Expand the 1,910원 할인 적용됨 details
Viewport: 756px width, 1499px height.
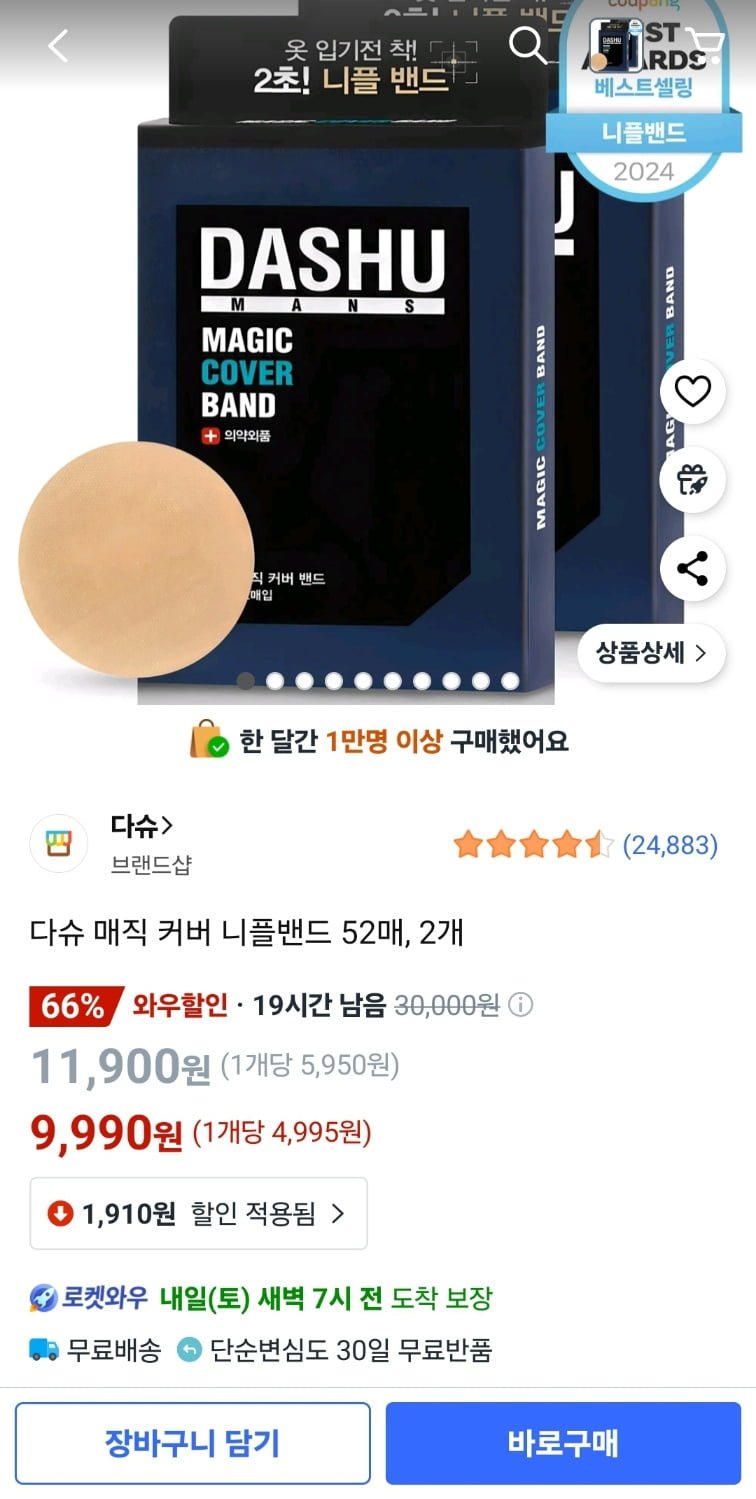point(198,1213)
